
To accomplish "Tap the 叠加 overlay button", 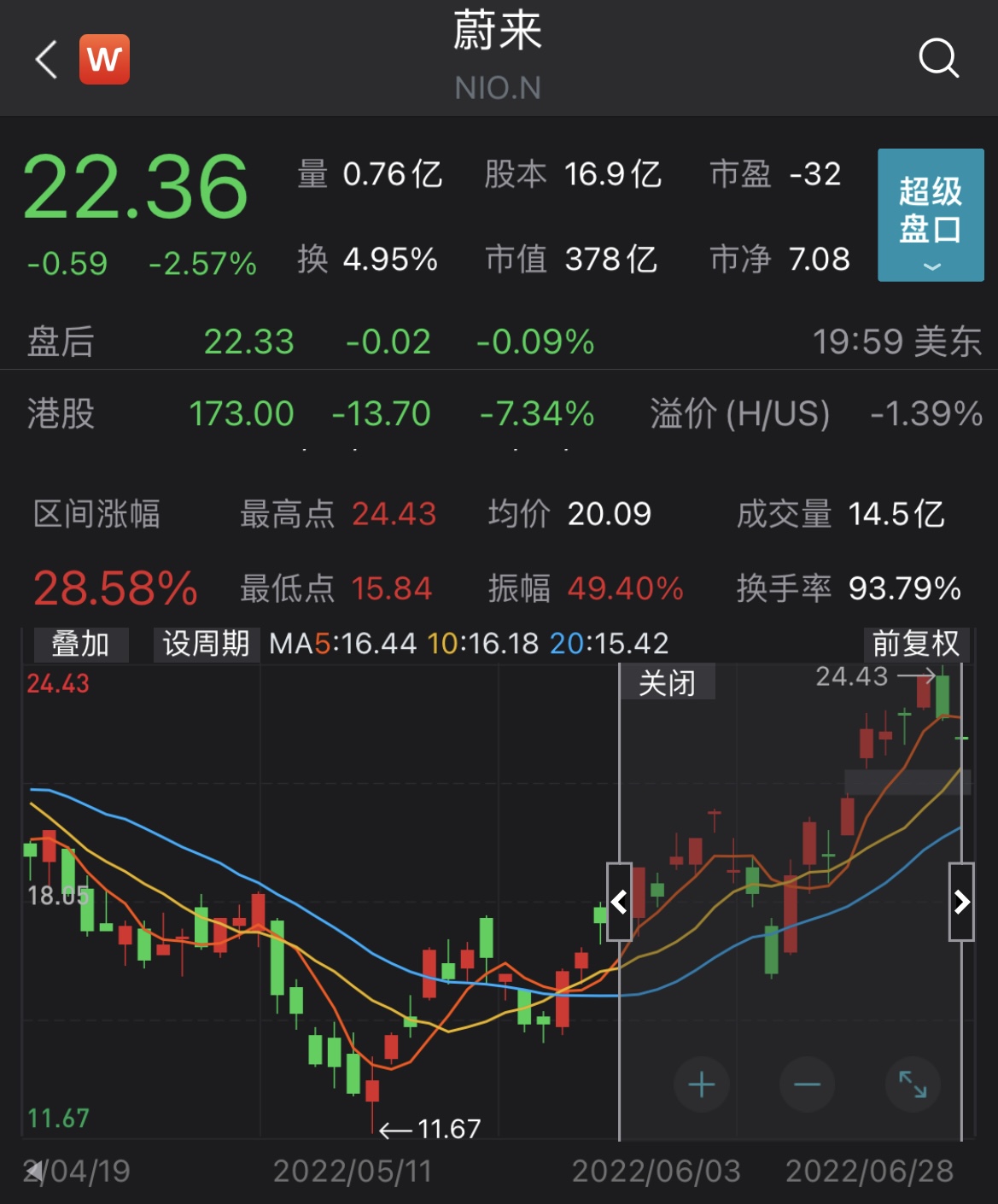I will click(80, 644).
